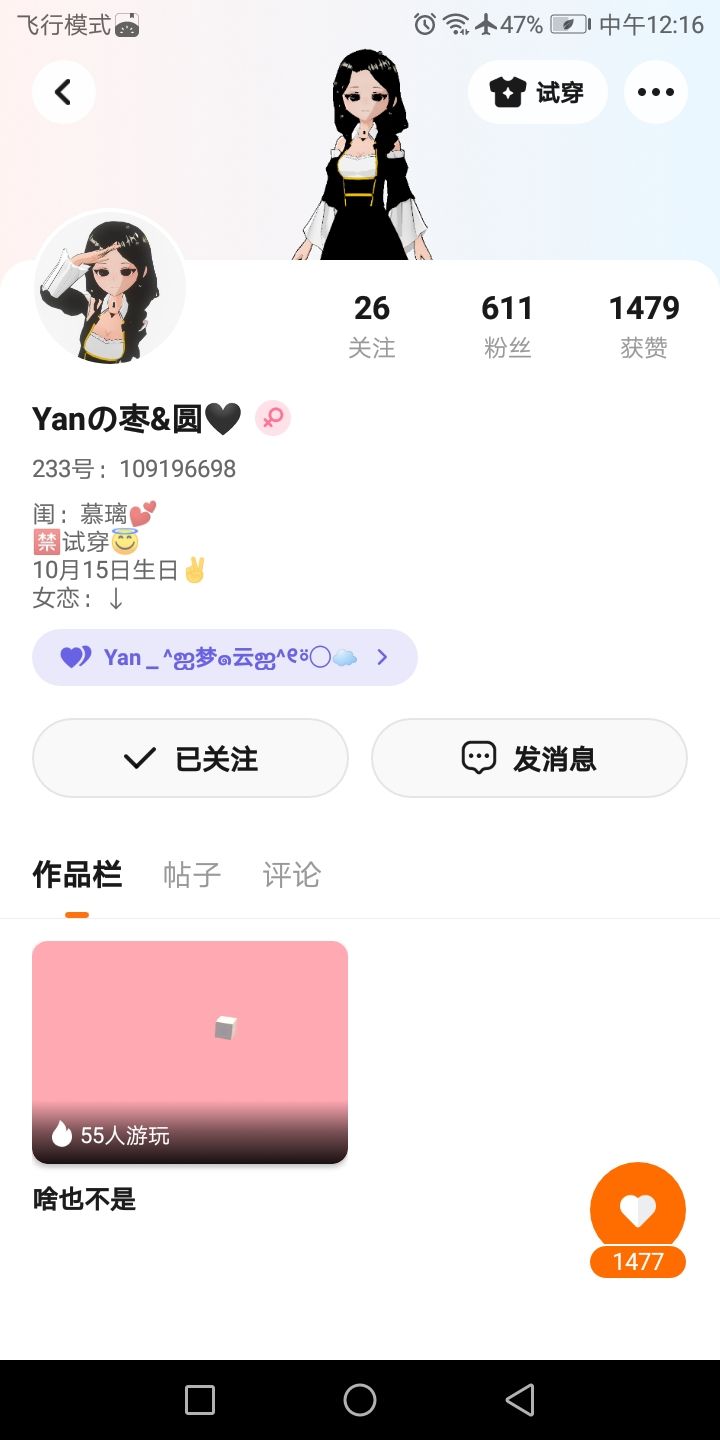Open the three-dot overflow menu
The height and width of the screenshot is (1440, 720).
(x=656, y=93)
